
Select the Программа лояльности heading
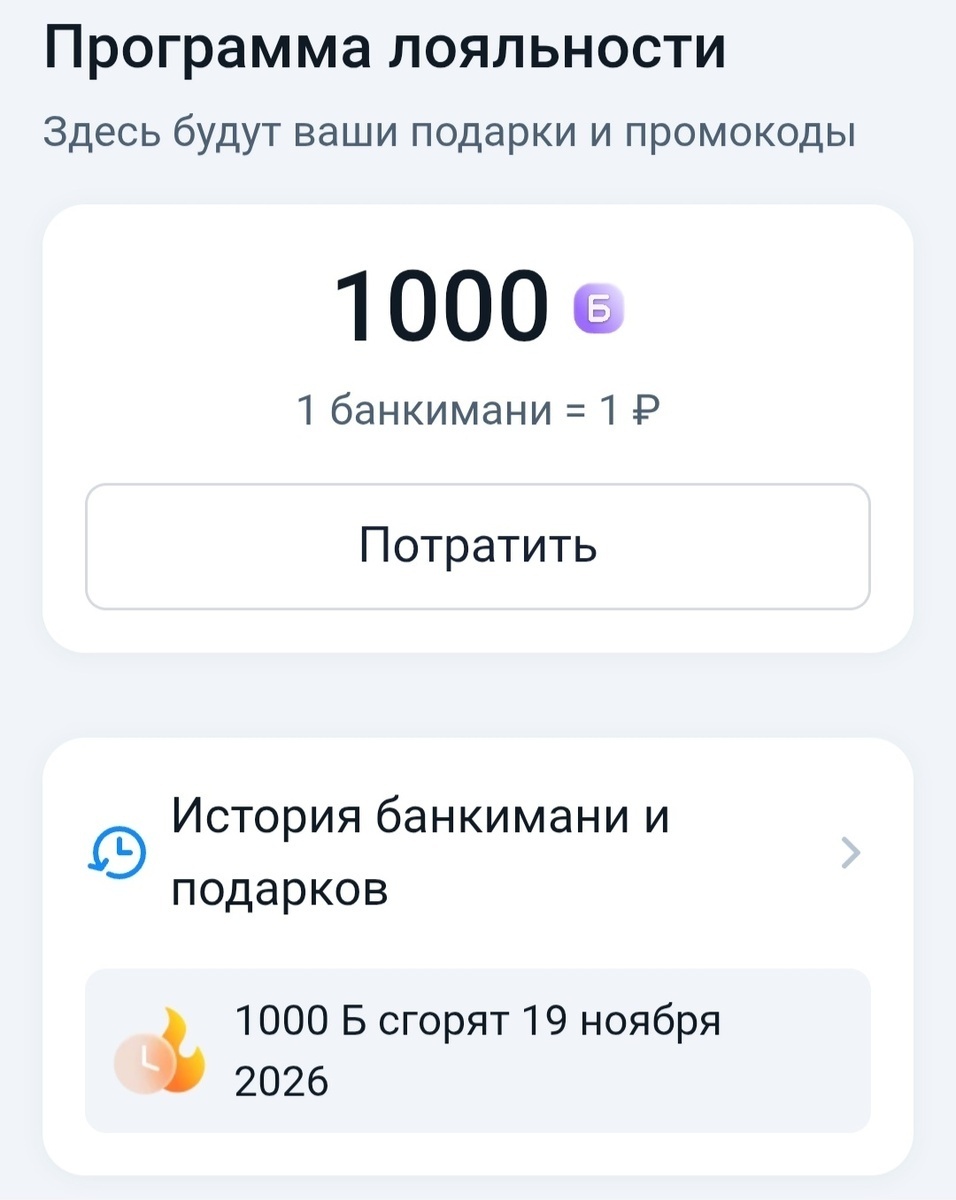[385, 44]
